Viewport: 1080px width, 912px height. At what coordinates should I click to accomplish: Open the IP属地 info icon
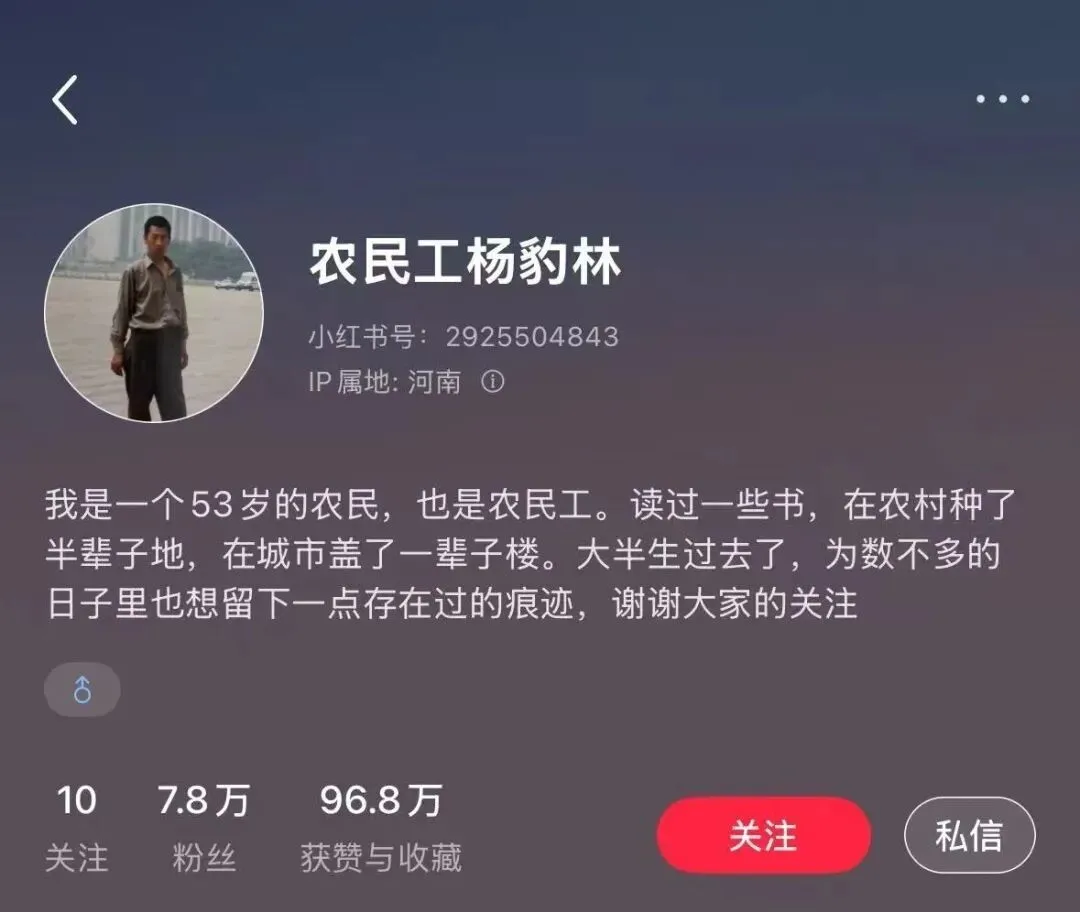pos(493,382)
